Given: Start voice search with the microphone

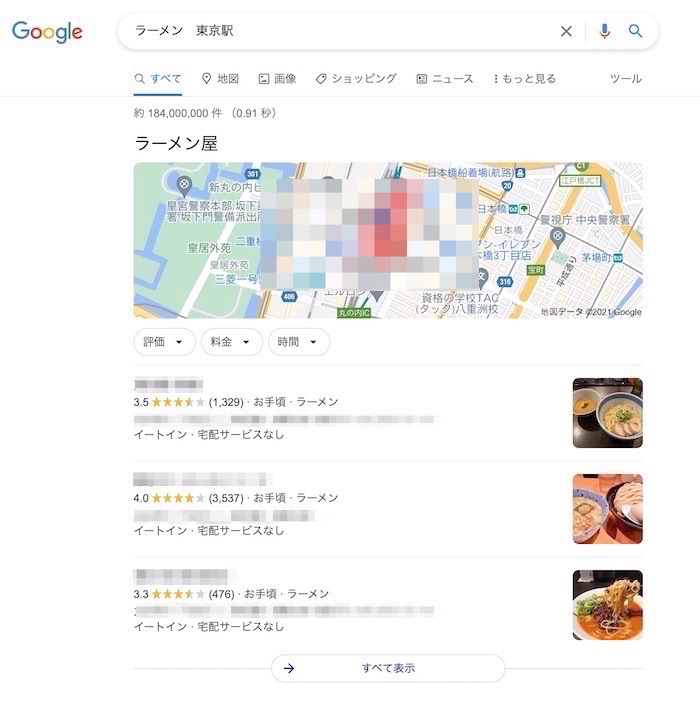Looking at the screenshot, I should point(604,31).
